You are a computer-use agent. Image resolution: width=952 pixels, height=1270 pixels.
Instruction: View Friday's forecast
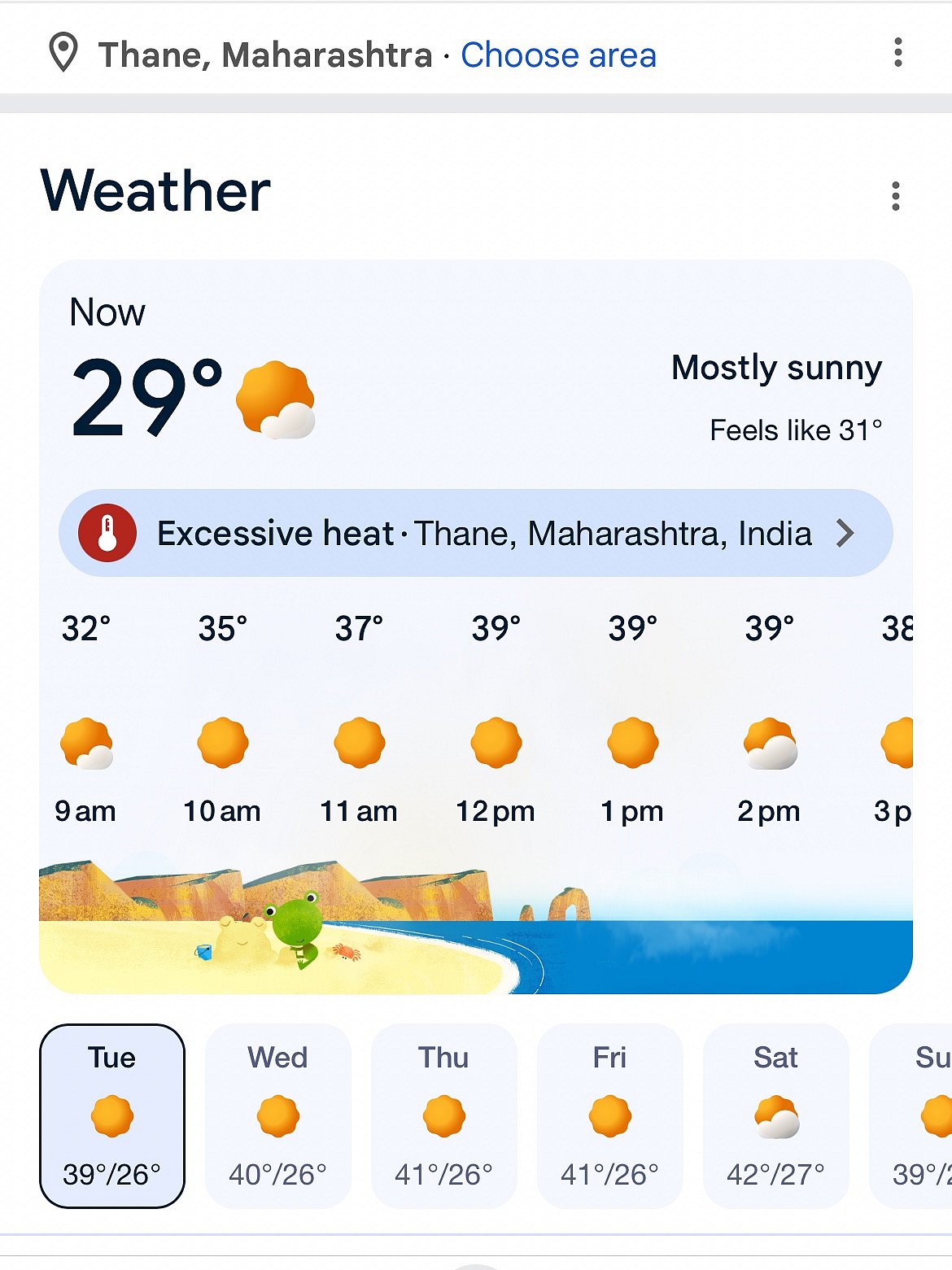click(x=609, y=1115)
